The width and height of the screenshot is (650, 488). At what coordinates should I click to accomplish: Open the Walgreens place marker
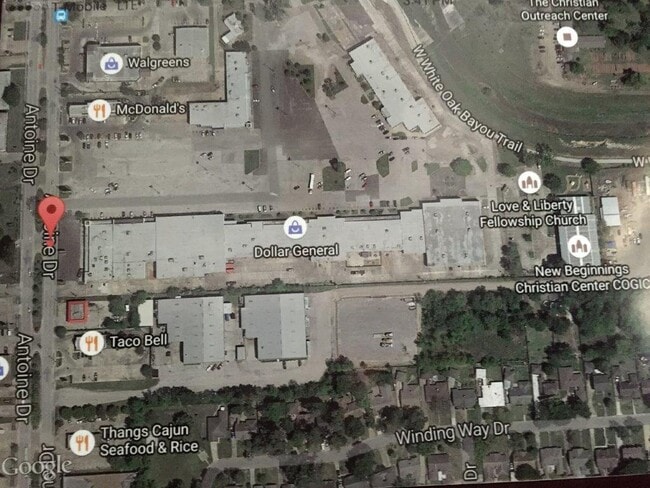click(109, 63)
